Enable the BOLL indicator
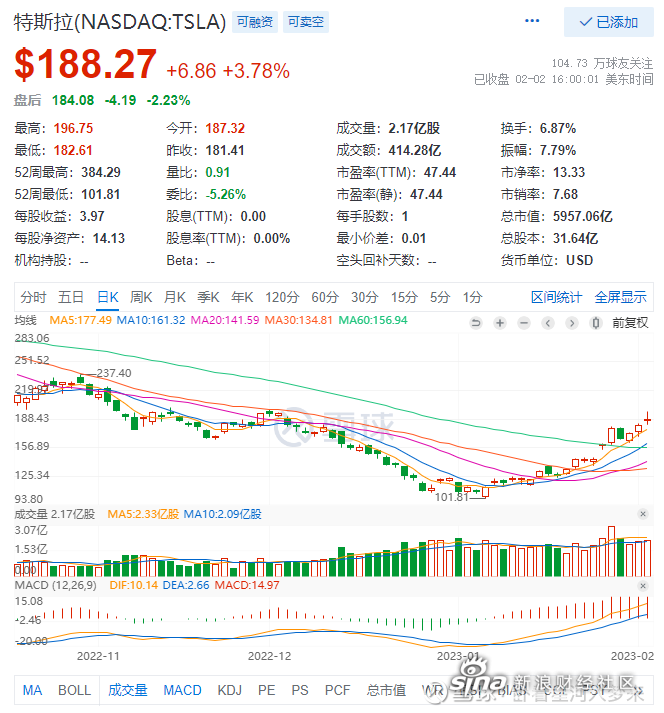Viewport: 664px width, 713px height. coord(74,690)
